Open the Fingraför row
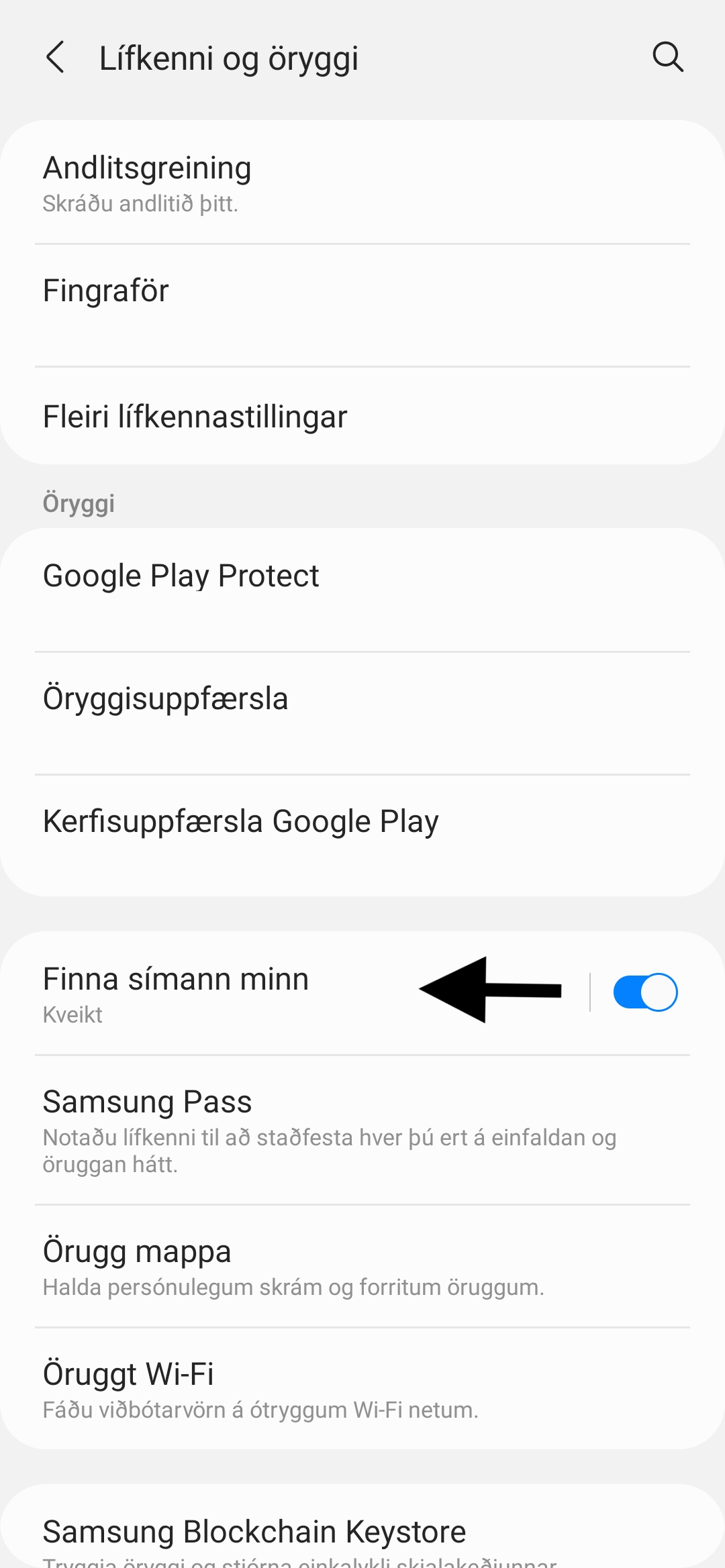 point(362,305)
